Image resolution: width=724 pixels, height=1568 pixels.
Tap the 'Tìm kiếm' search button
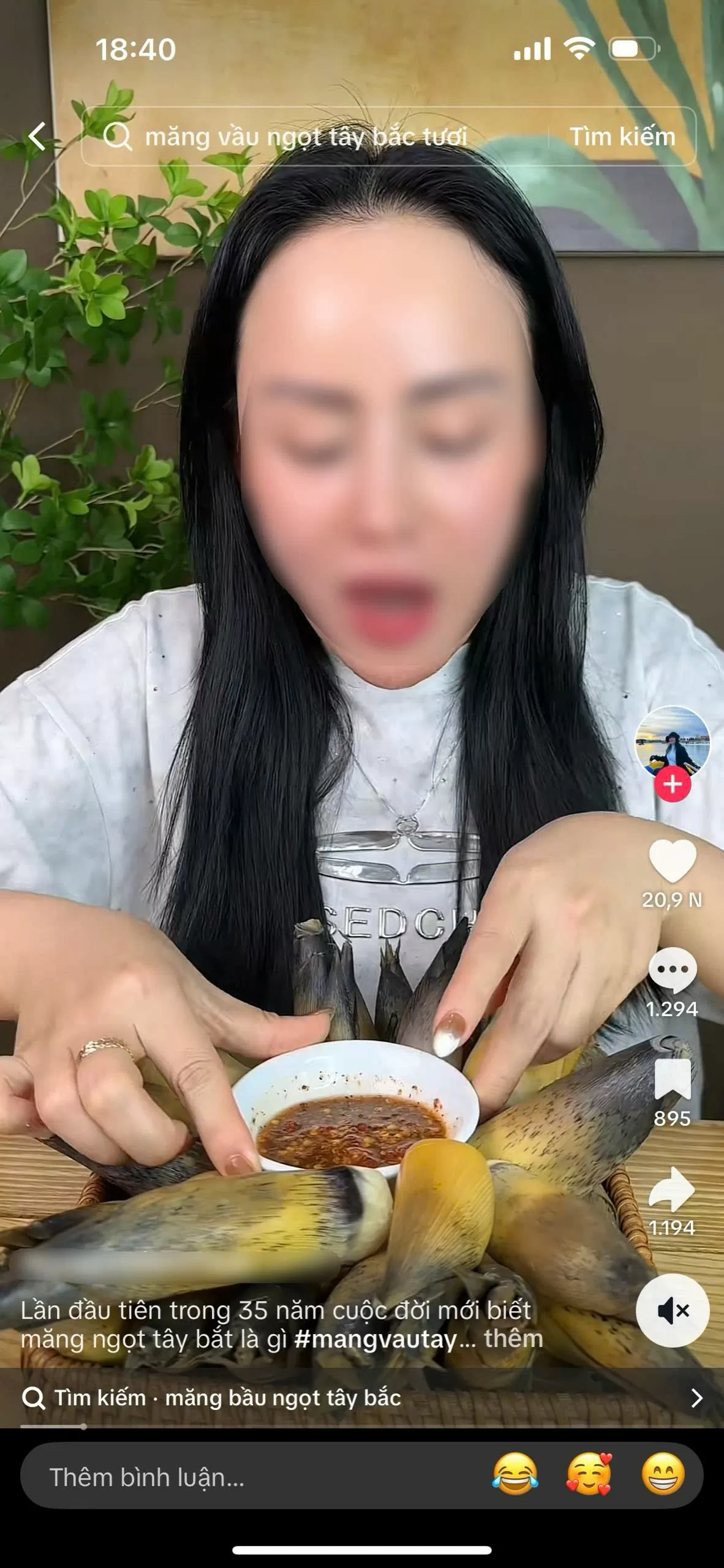coord(622,137)
